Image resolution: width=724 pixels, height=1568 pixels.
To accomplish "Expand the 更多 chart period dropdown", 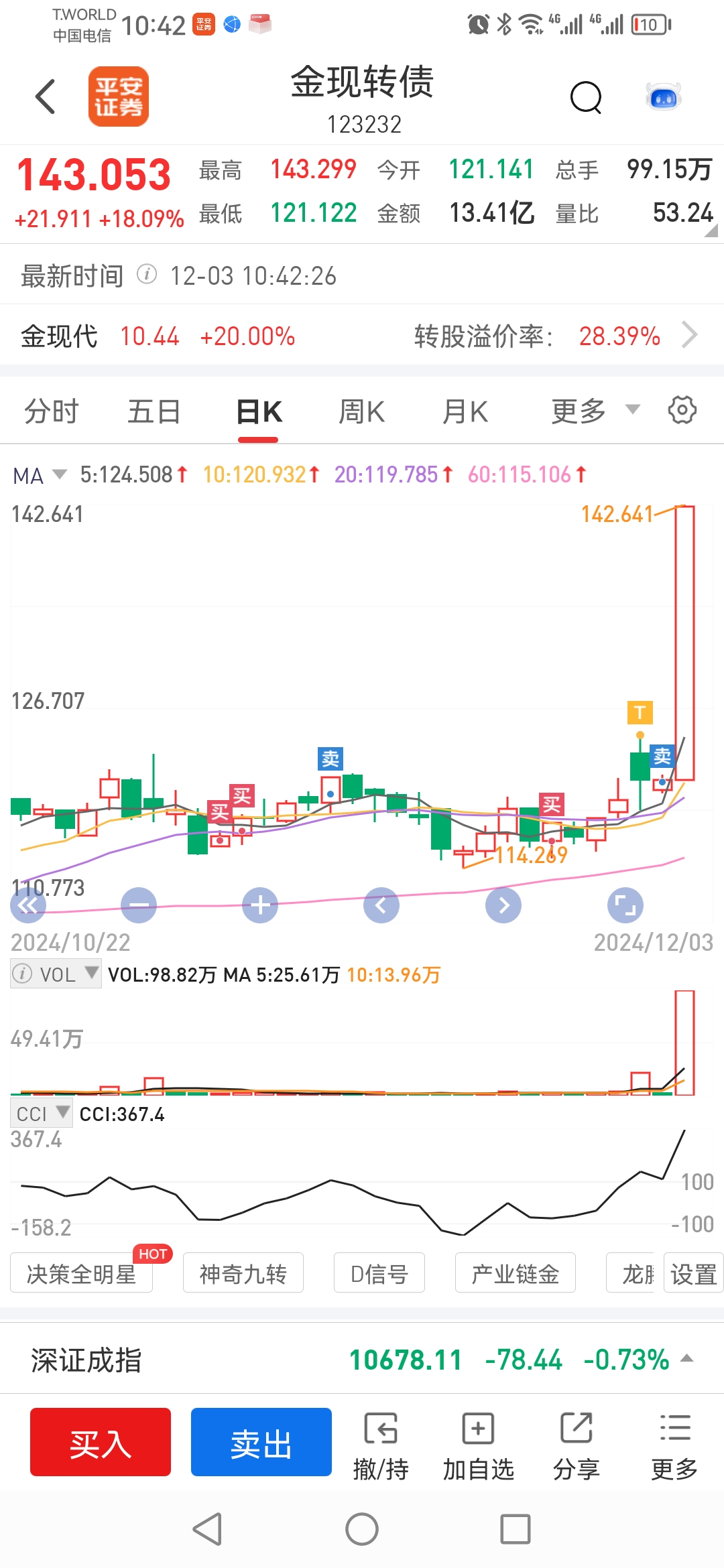I will tap(594, 410).
